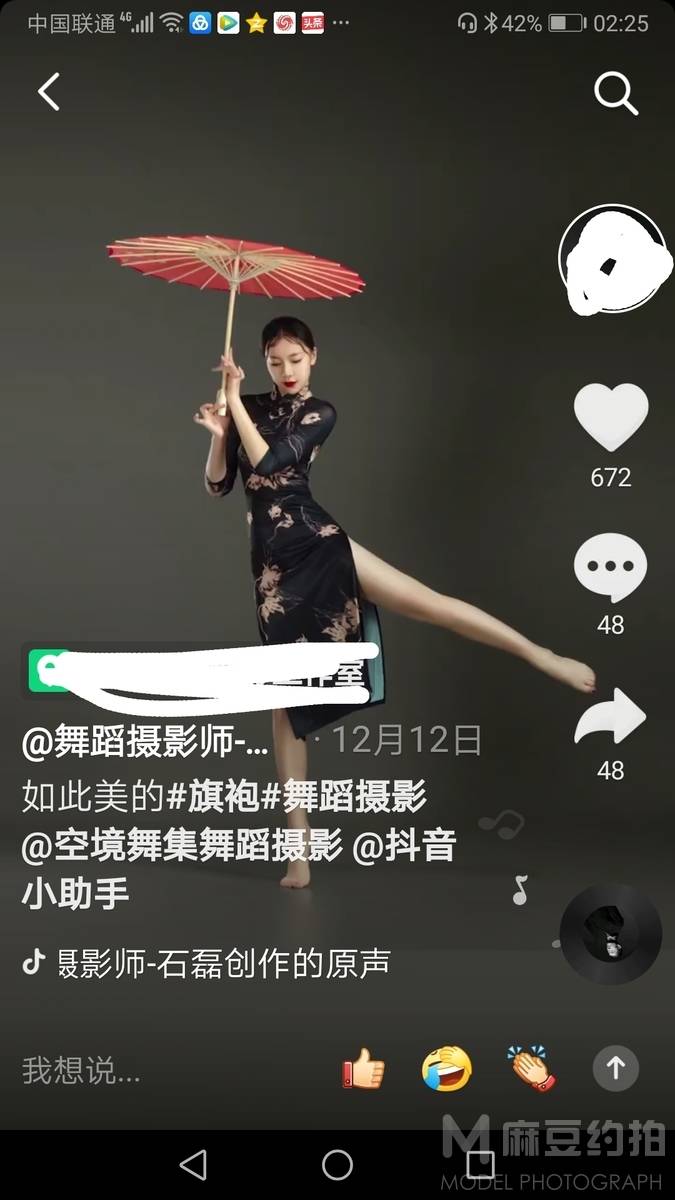Tap the system back triangle
This screenshot has width=675, height=1200.
tap(192, 1165)
